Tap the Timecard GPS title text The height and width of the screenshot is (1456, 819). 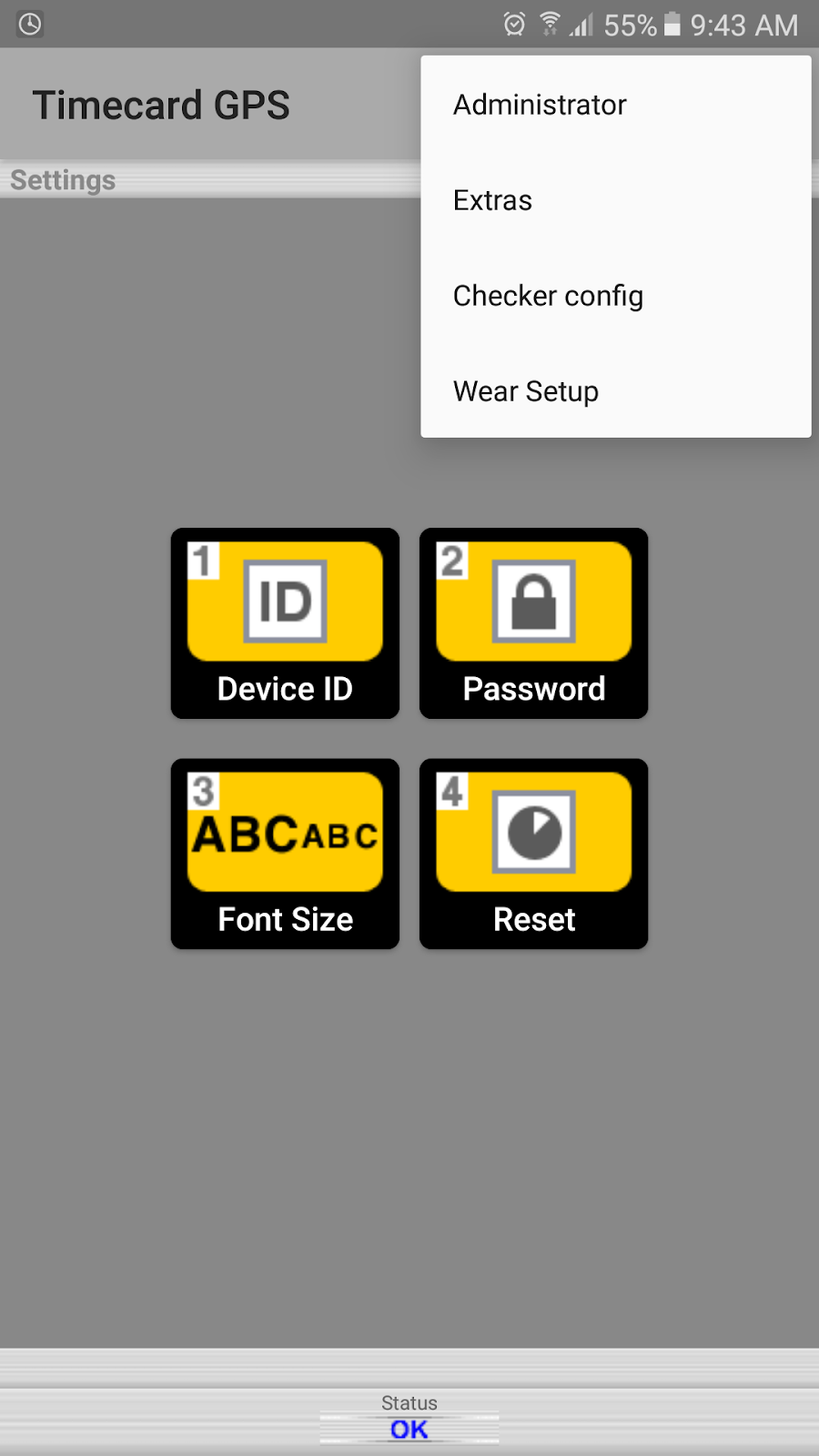click(161, 105)
